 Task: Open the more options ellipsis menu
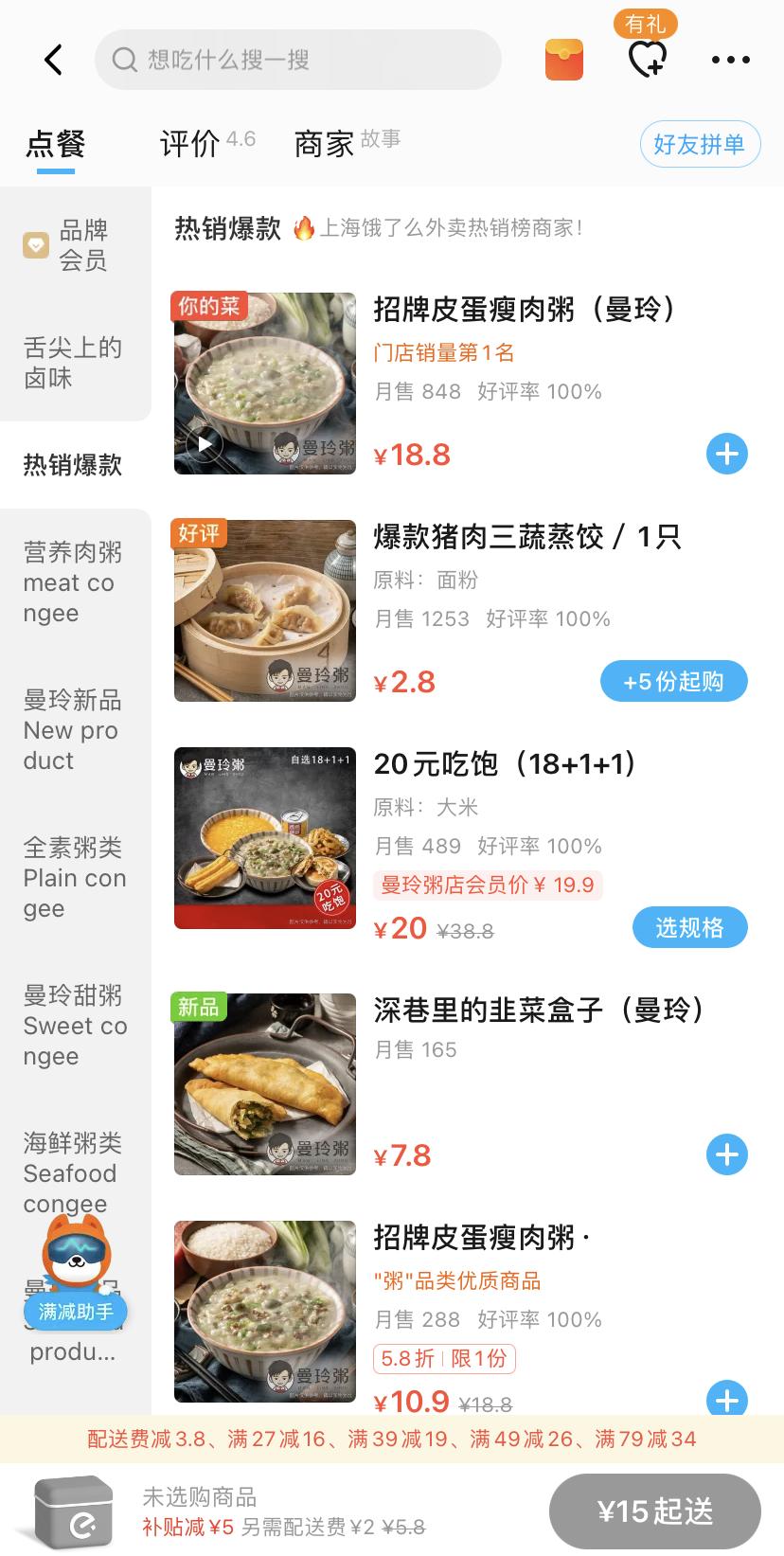click(730, 59)
